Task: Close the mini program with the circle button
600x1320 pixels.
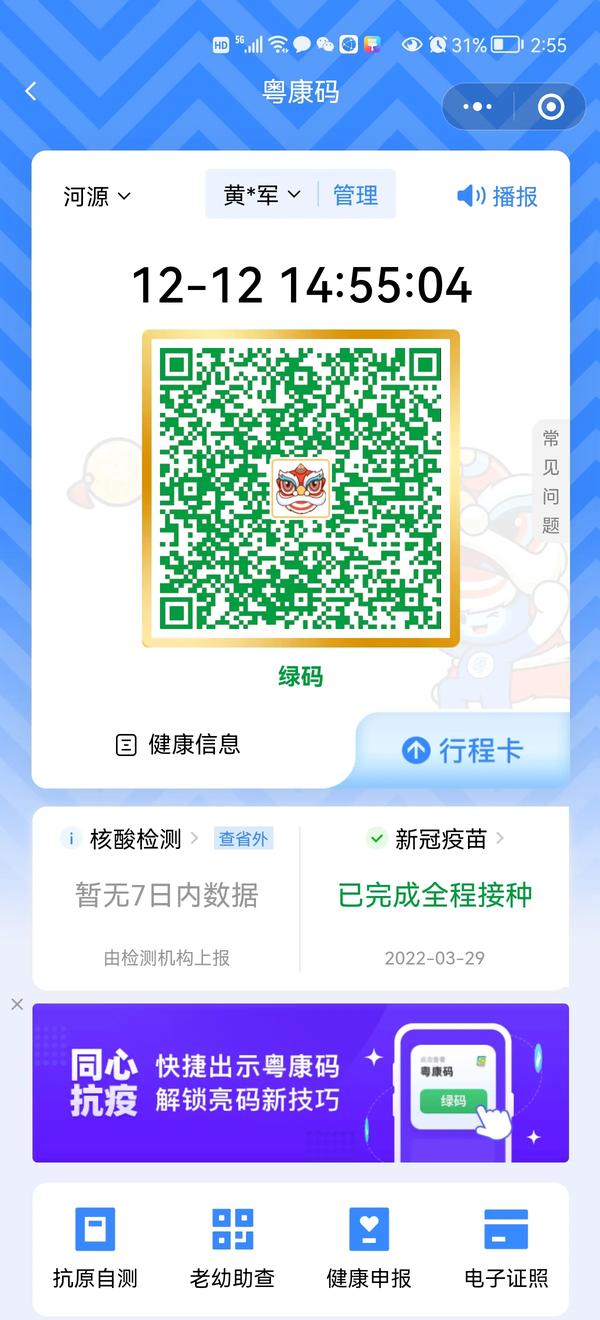Action: 551,106
